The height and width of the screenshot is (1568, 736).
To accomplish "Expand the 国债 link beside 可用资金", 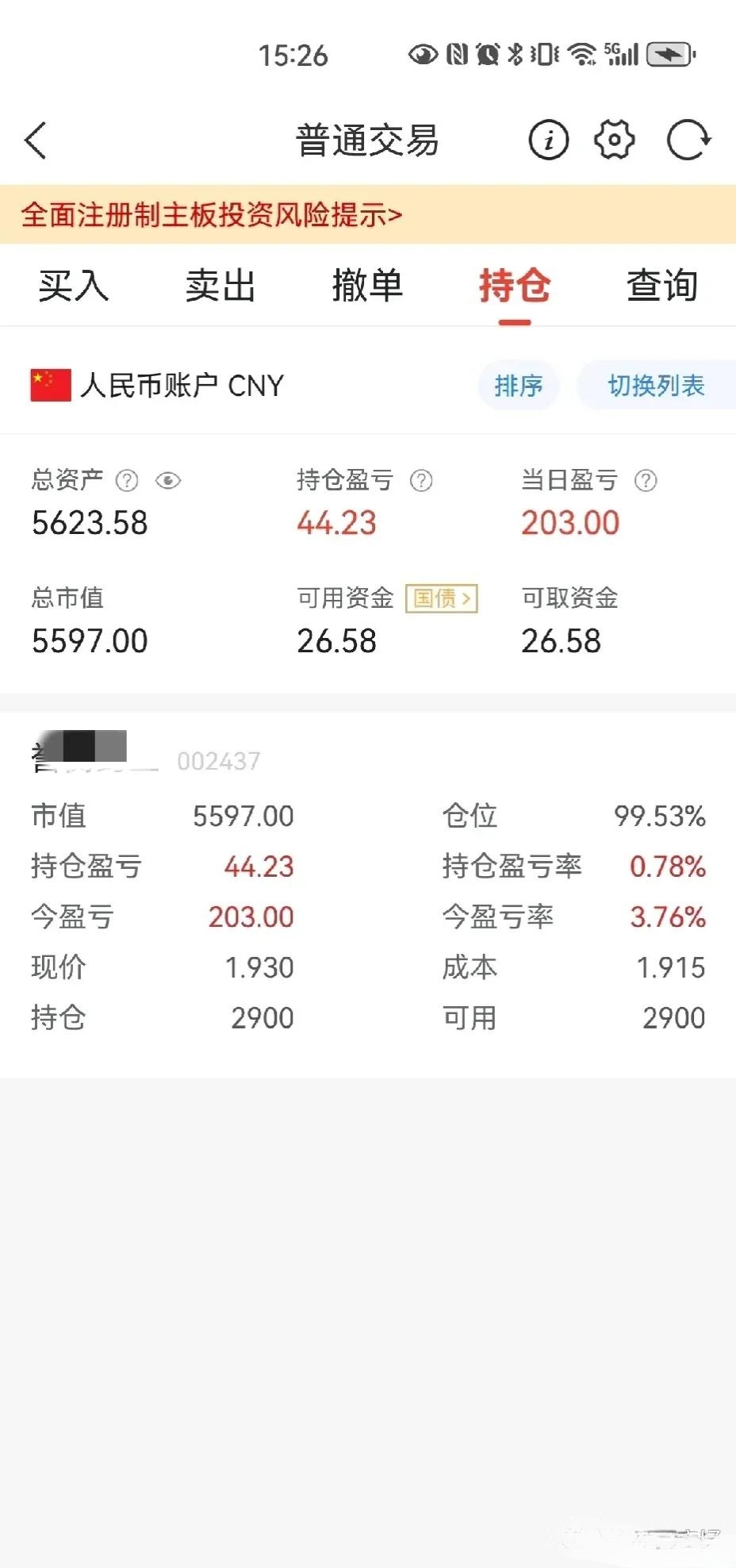I will tap(441, 599).
